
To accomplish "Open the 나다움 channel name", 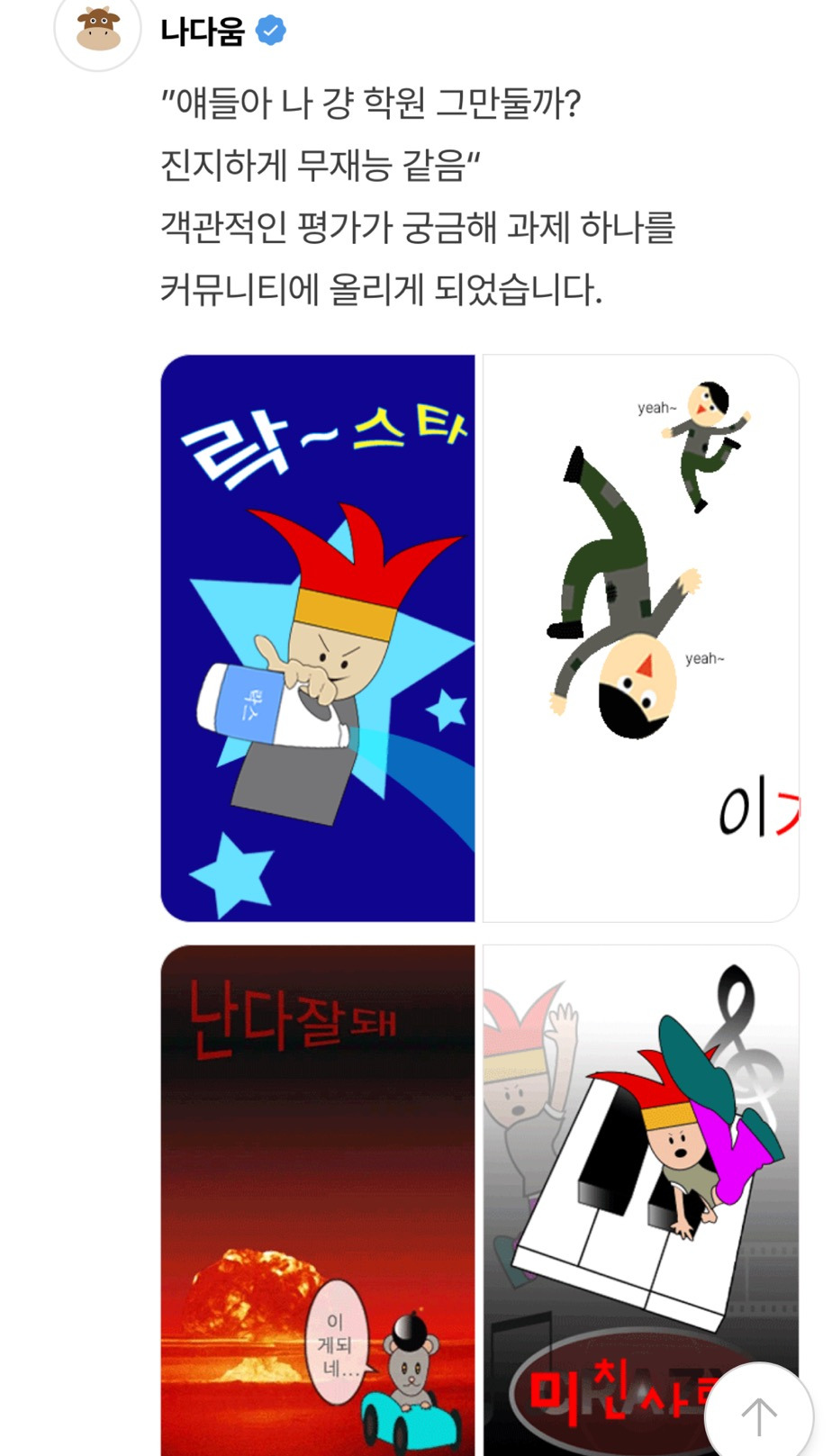I will [203, 32].
